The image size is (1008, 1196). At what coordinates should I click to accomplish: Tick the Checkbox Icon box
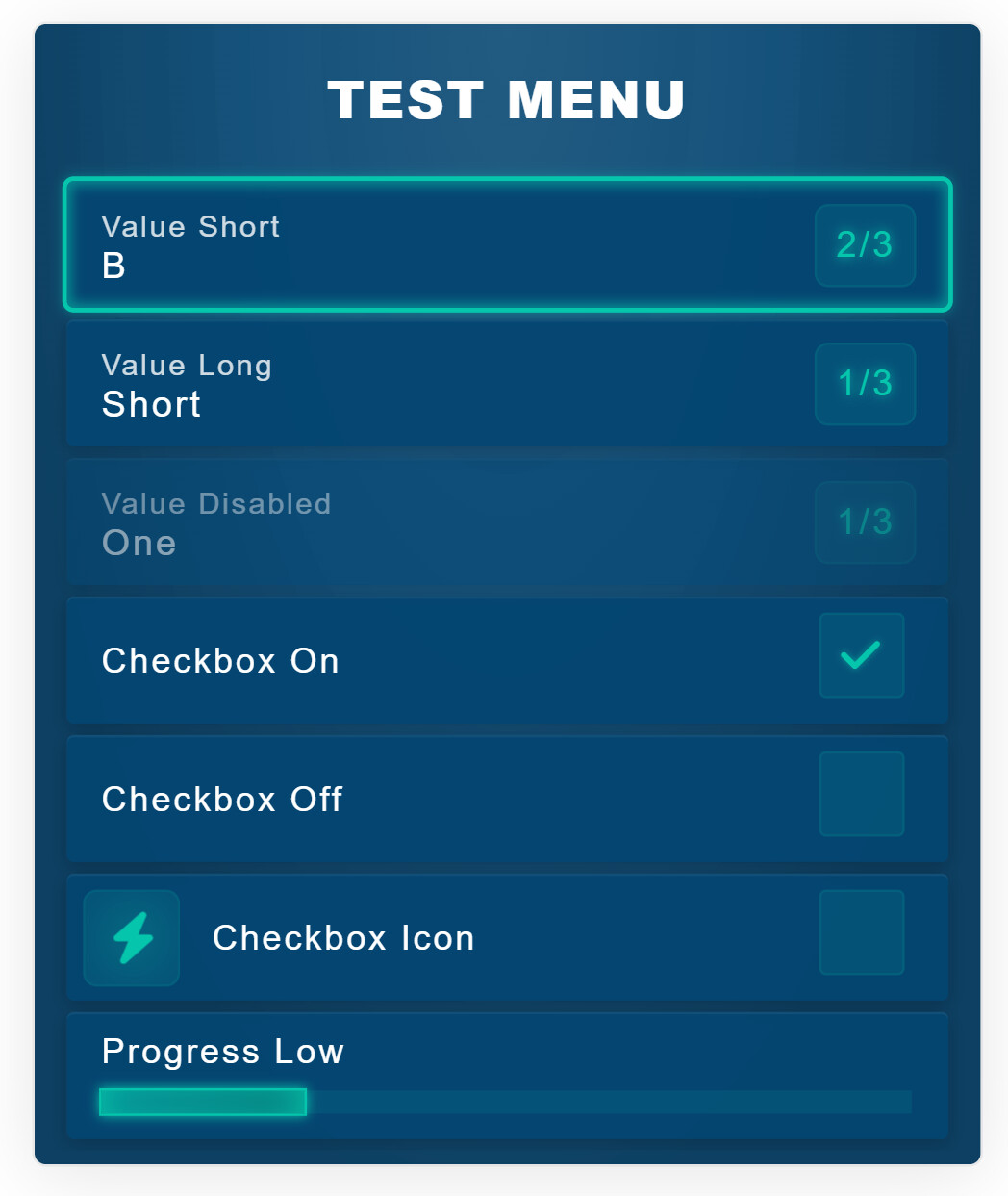[x=861, y=932]
